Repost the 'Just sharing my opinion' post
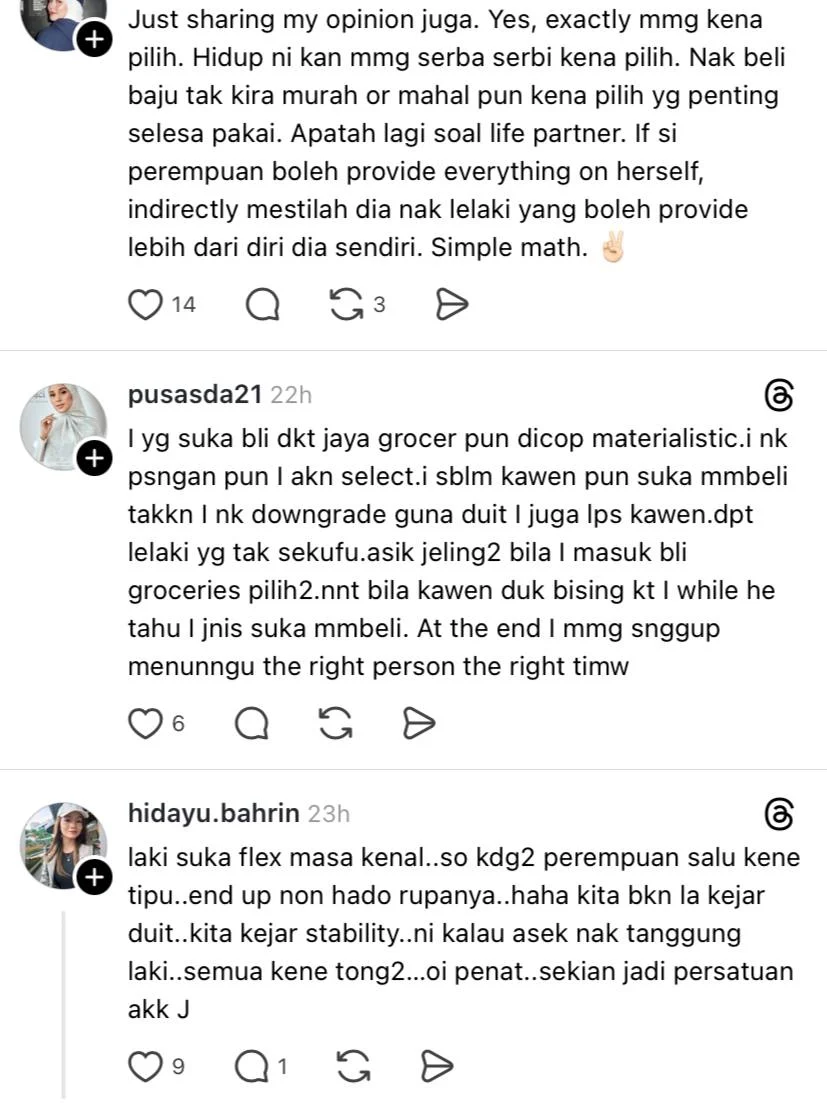The width and height of the screenshot is (827, 1108). (348, 305)
